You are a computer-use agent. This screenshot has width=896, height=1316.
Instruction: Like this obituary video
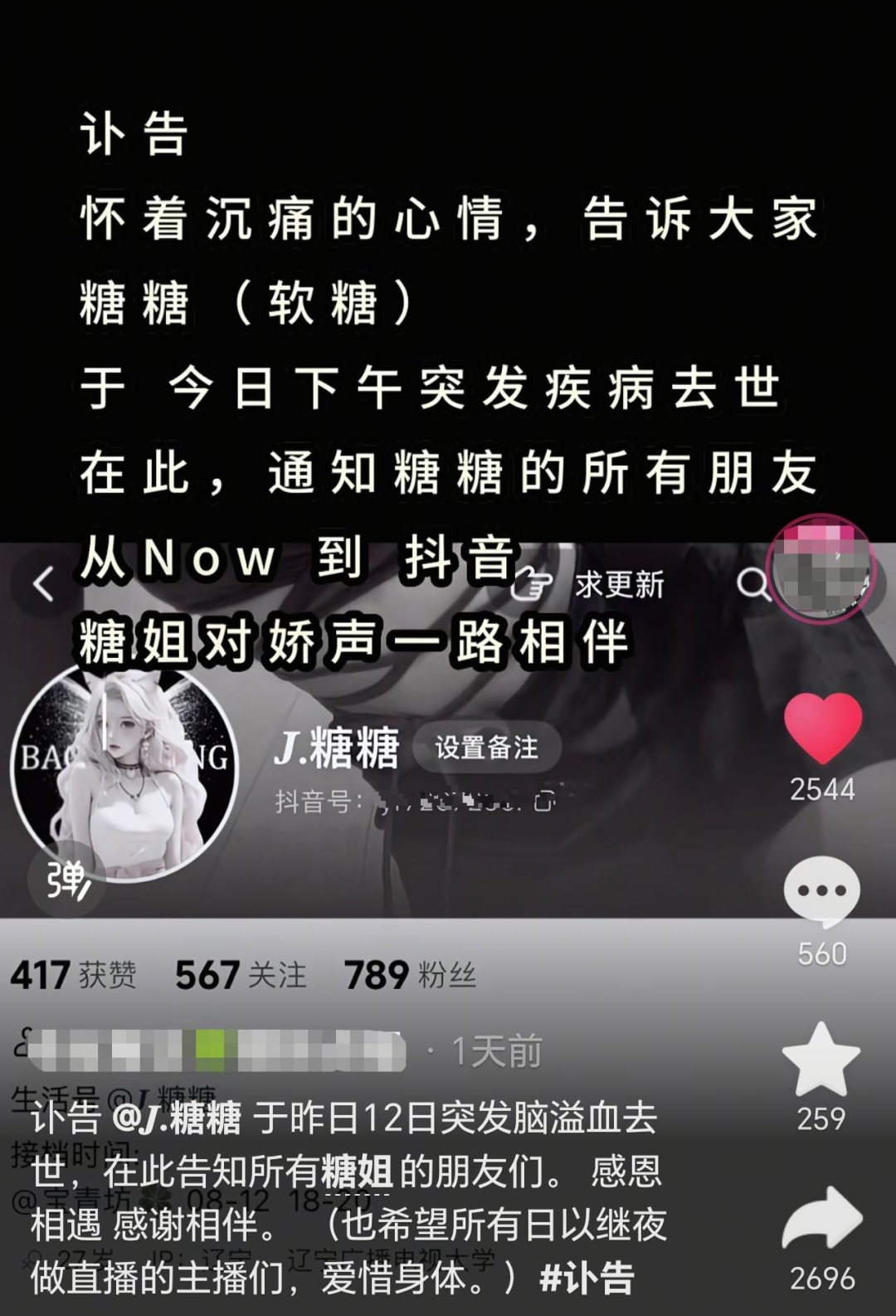pos(822,729)
